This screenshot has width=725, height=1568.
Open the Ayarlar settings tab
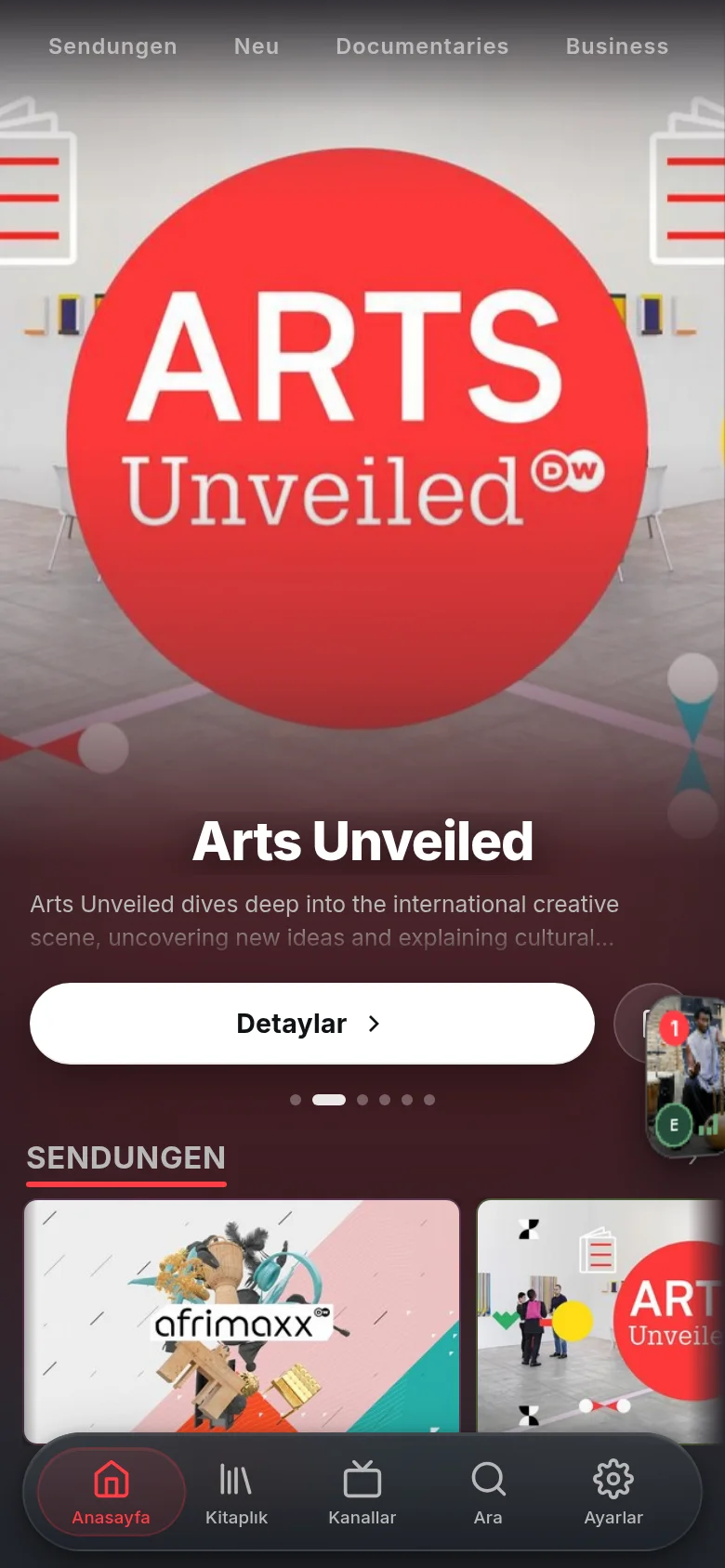click(613, 1492)
